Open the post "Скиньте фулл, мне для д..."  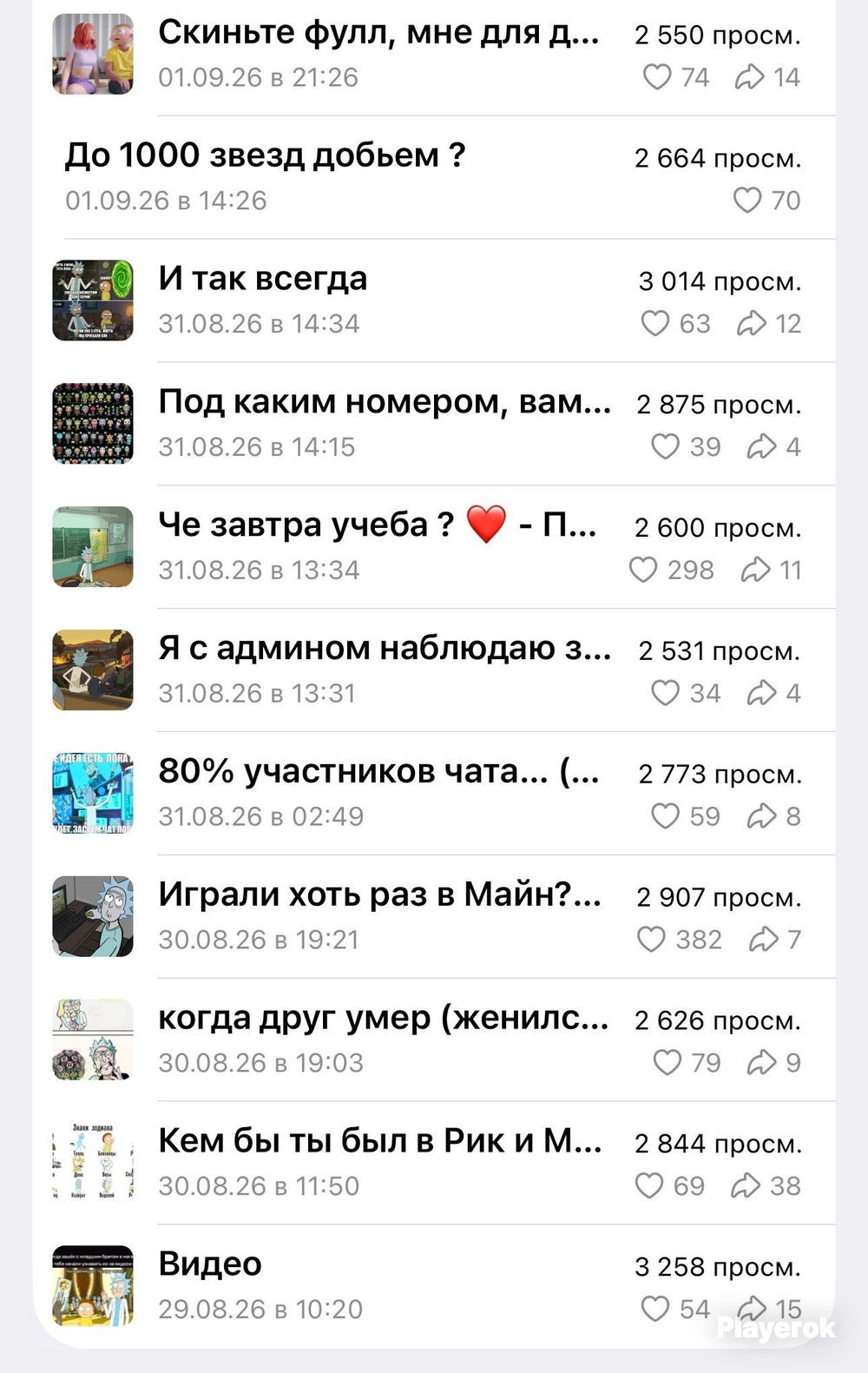(434, 55)
